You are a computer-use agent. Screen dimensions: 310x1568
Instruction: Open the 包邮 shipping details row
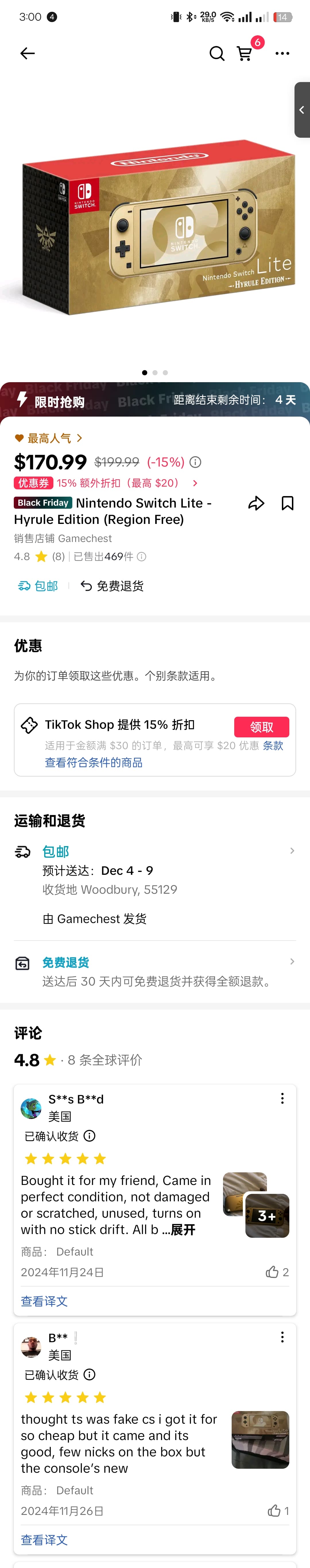tap(155, 851)
